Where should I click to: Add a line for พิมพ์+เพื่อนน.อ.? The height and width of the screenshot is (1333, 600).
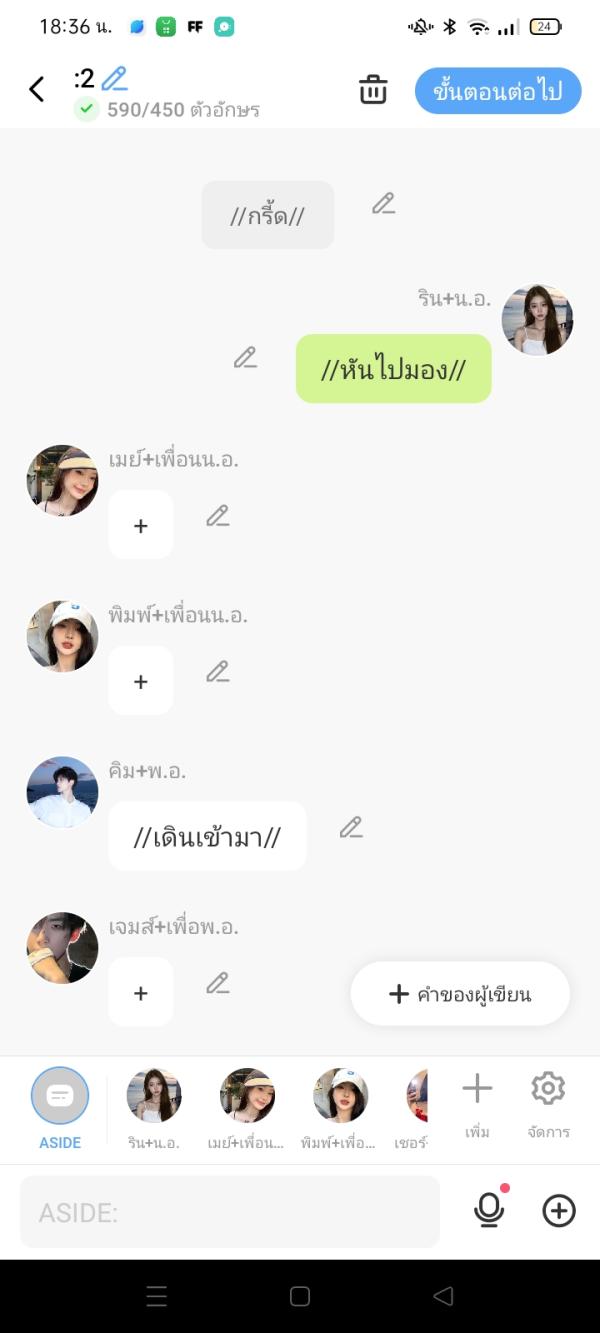pos(141,681)
